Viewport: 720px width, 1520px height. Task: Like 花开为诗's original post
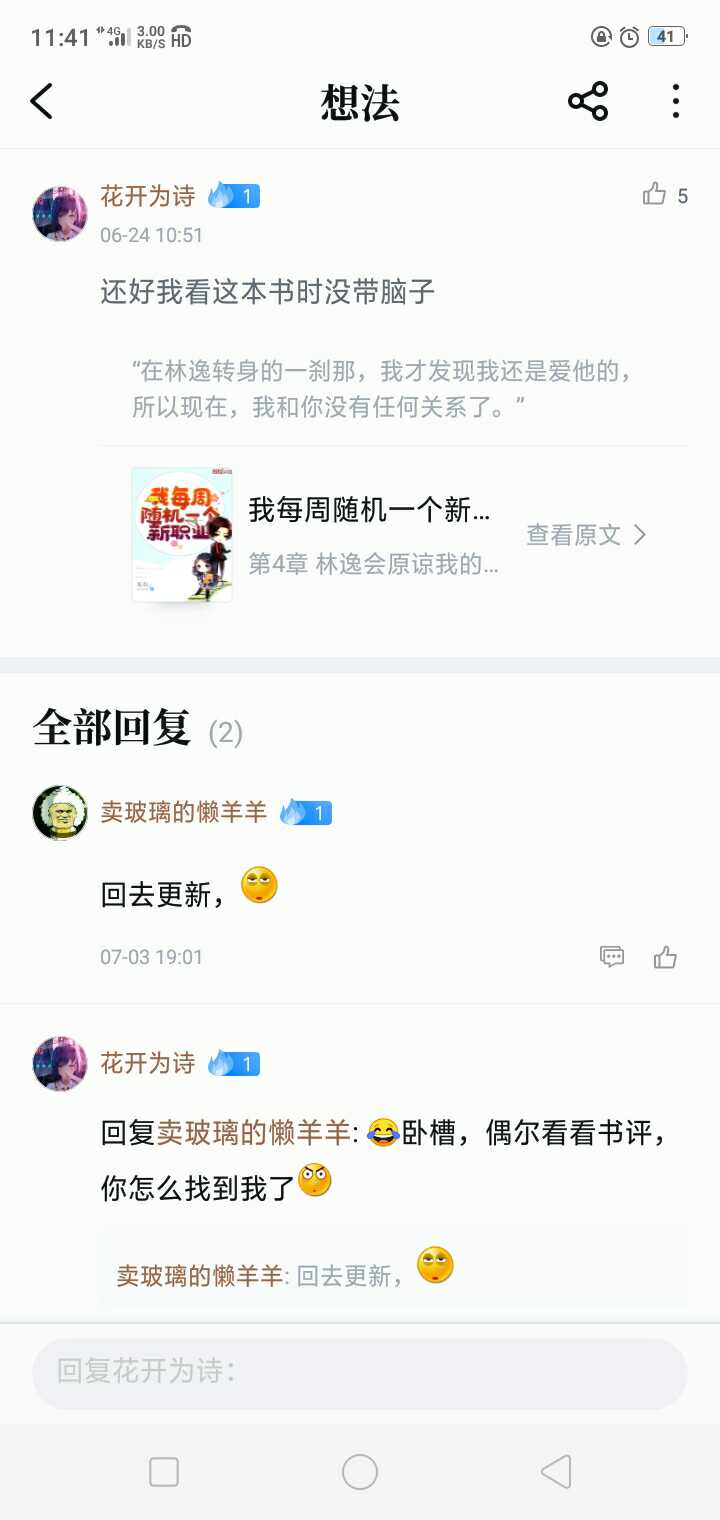[x=655, y=194]
